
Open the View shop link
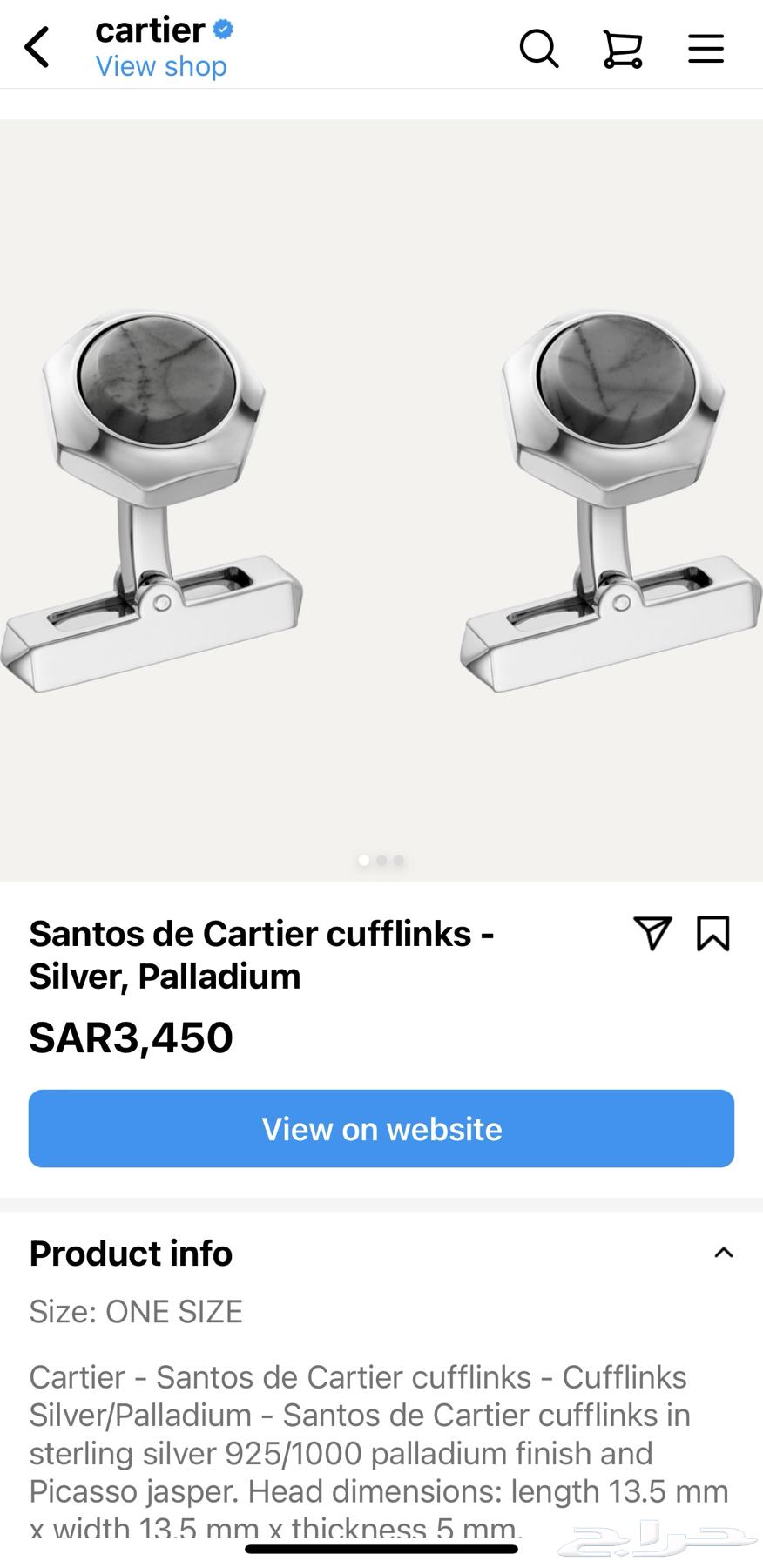tap(161, 66)
